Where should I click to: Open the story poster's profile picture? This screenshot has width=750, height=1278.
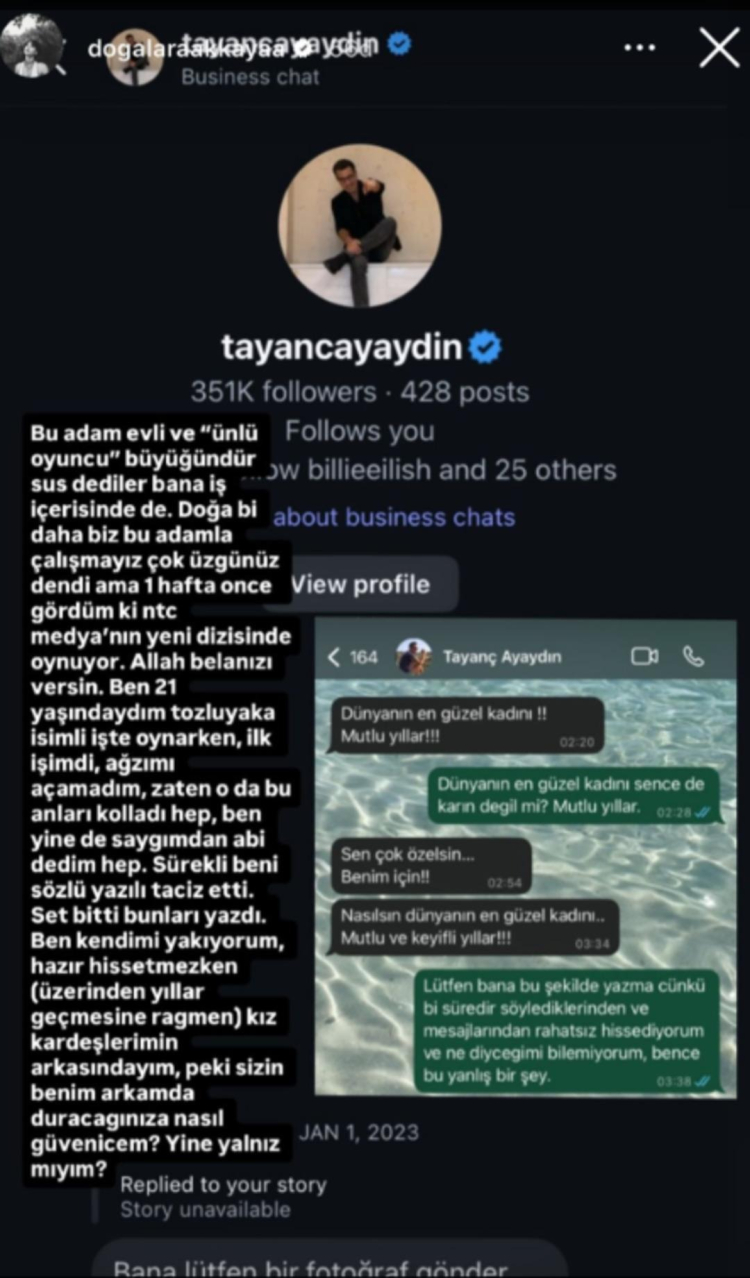(x=32, y=46)
